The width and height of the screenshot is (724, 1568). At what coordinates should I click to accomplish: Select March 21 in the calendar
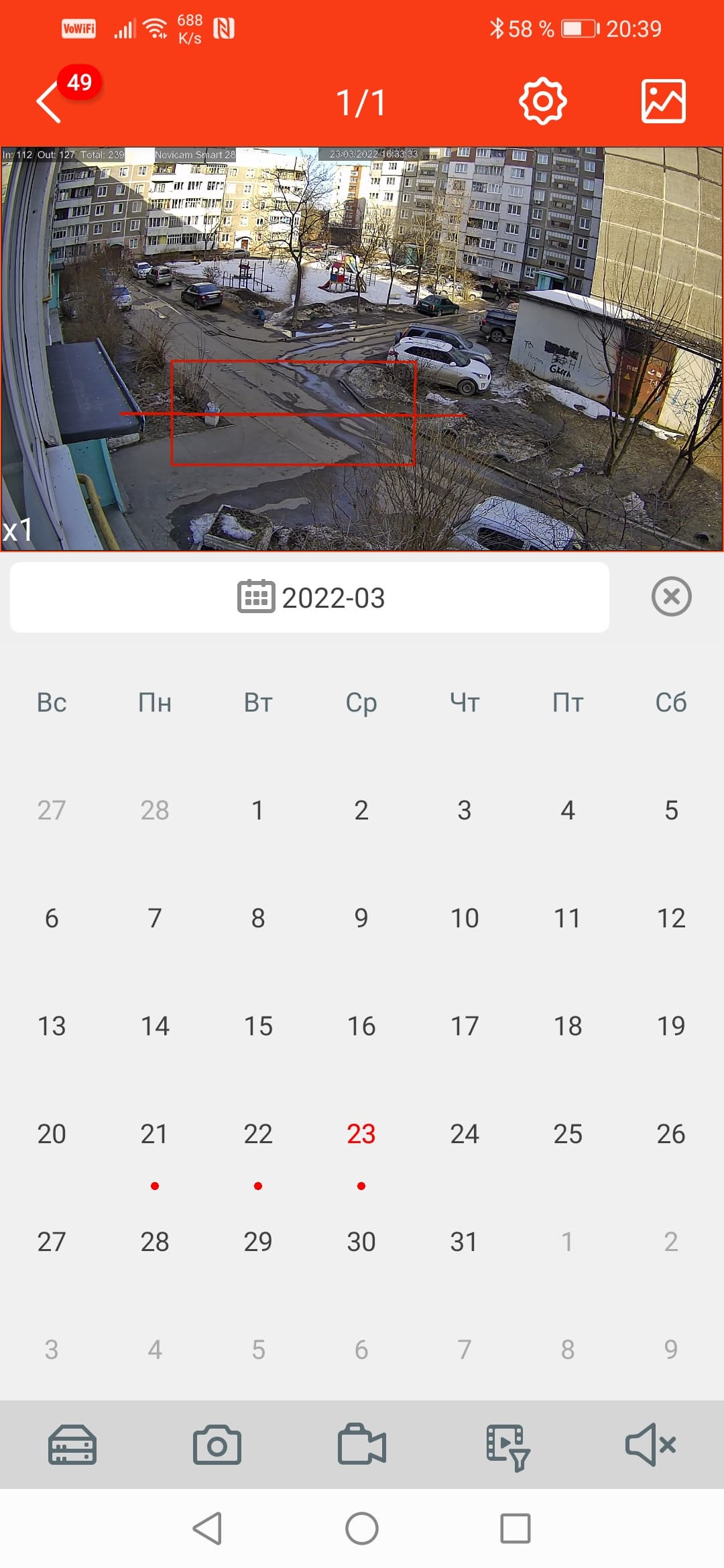click(x=154, y=1134)
